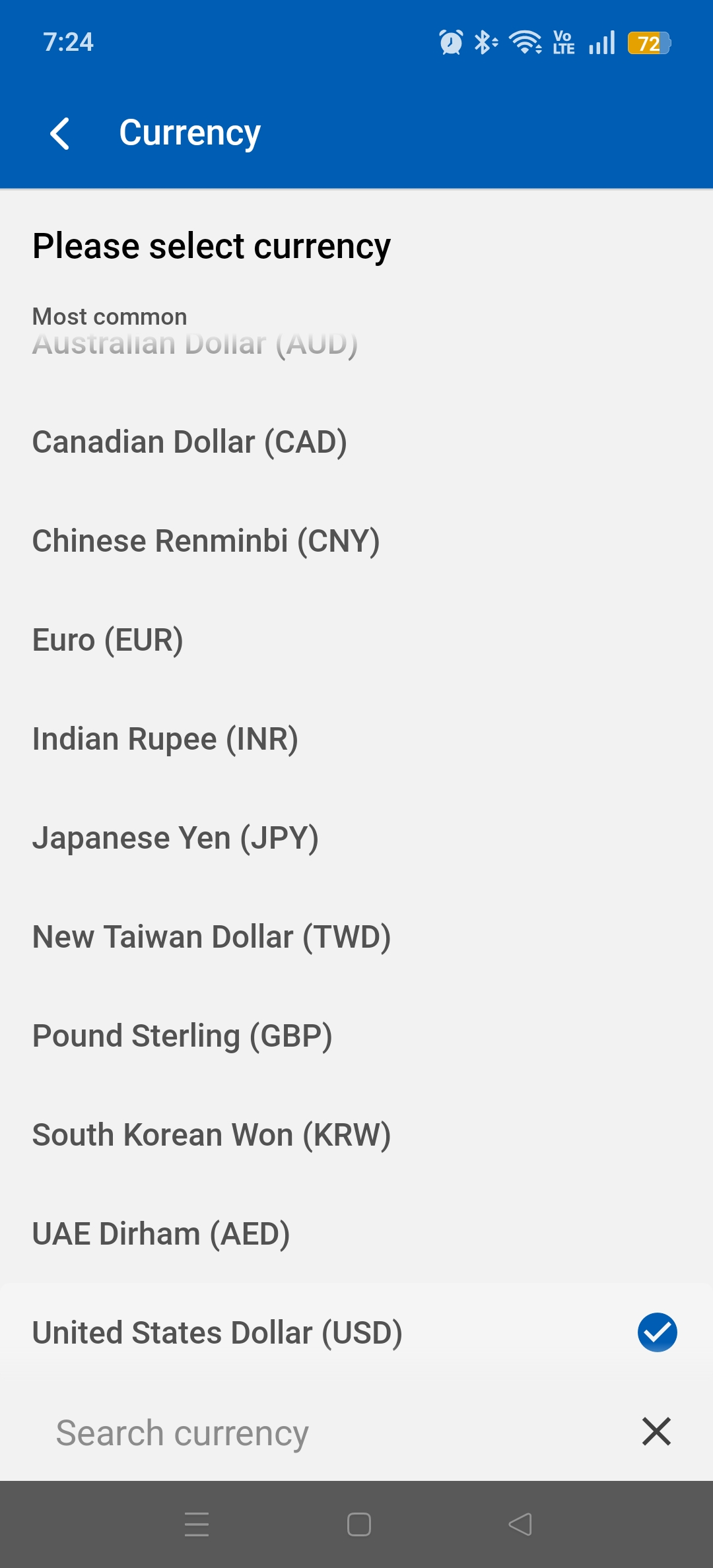Image resolution: width=713 pixels, height=1568 pixels.
Task: Pick Japanese Yen (JPY) from the list
Action: pyautogui.click(x=176, y=837)
